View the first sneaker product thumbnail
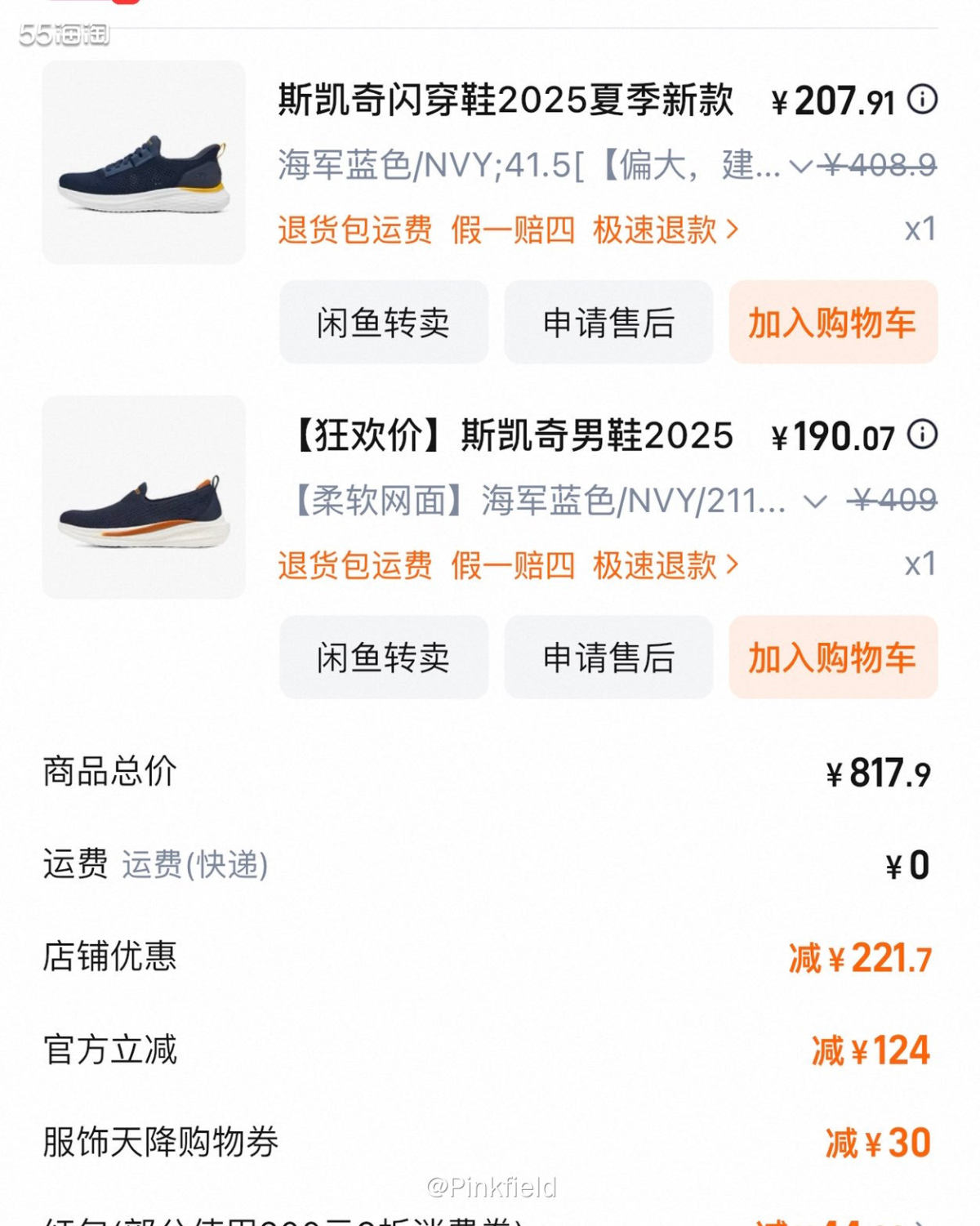The height and width of the screenshot is (1226, 980). click(145, 163)
